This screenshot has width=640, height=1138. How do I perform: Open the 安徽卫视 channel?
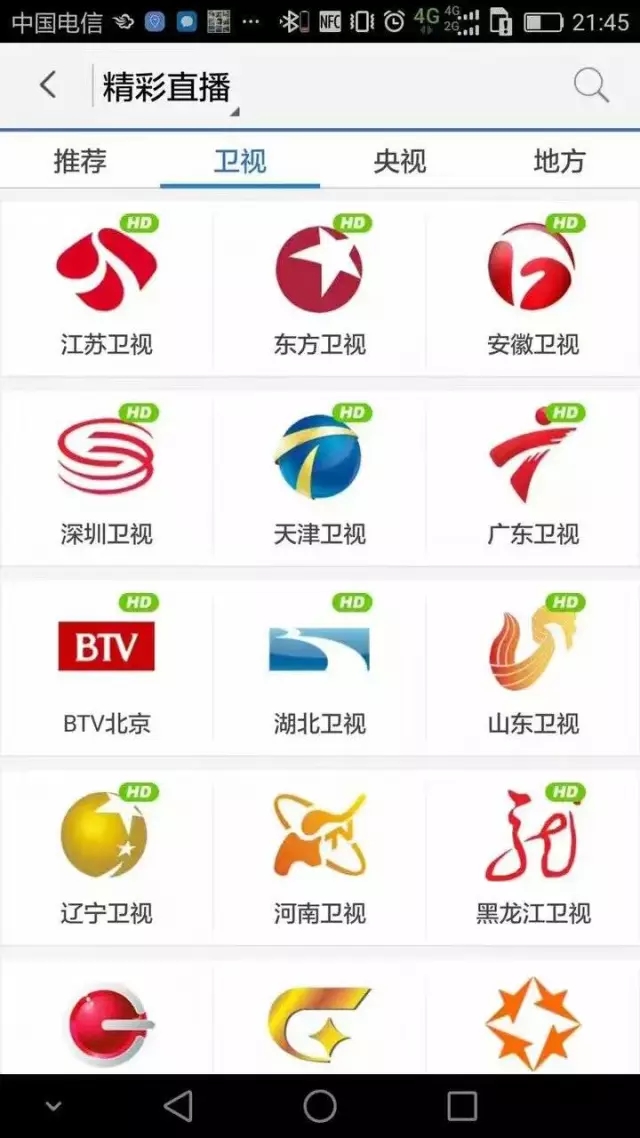click(533, 288)
